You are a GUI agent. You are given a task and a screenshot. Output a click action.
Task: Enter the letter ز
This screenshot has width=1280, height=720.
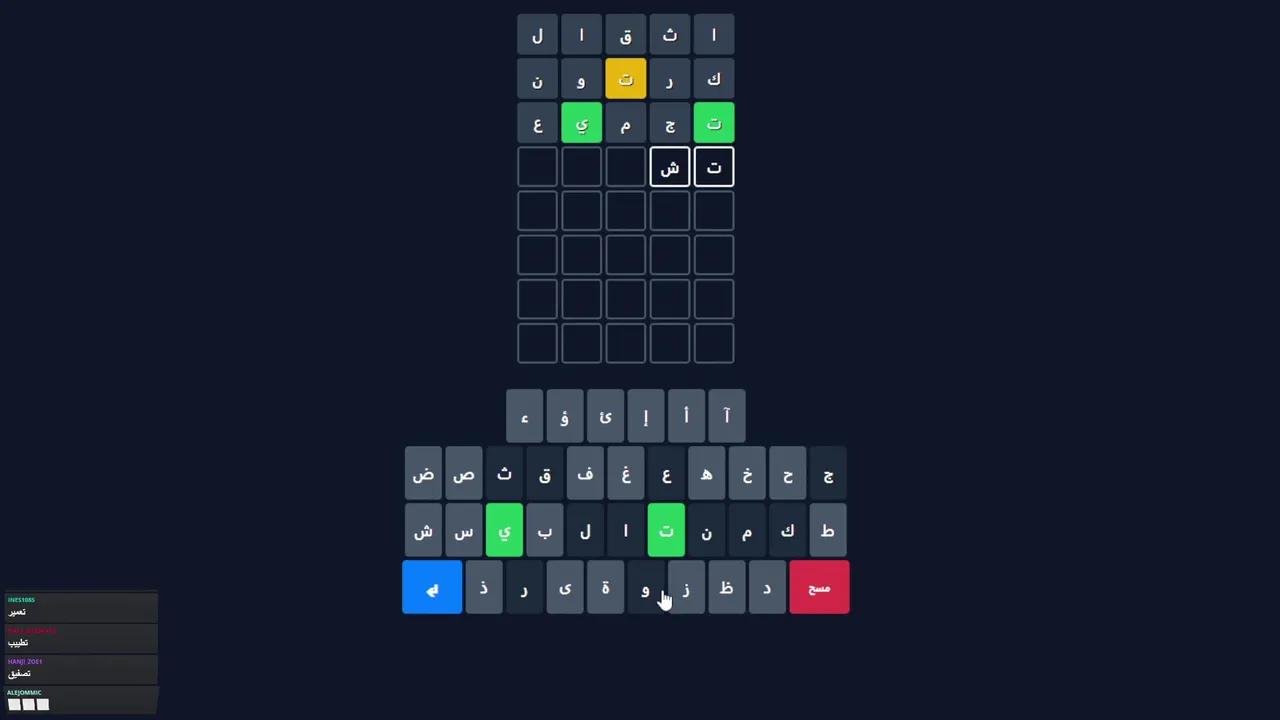tap(686, 588)
